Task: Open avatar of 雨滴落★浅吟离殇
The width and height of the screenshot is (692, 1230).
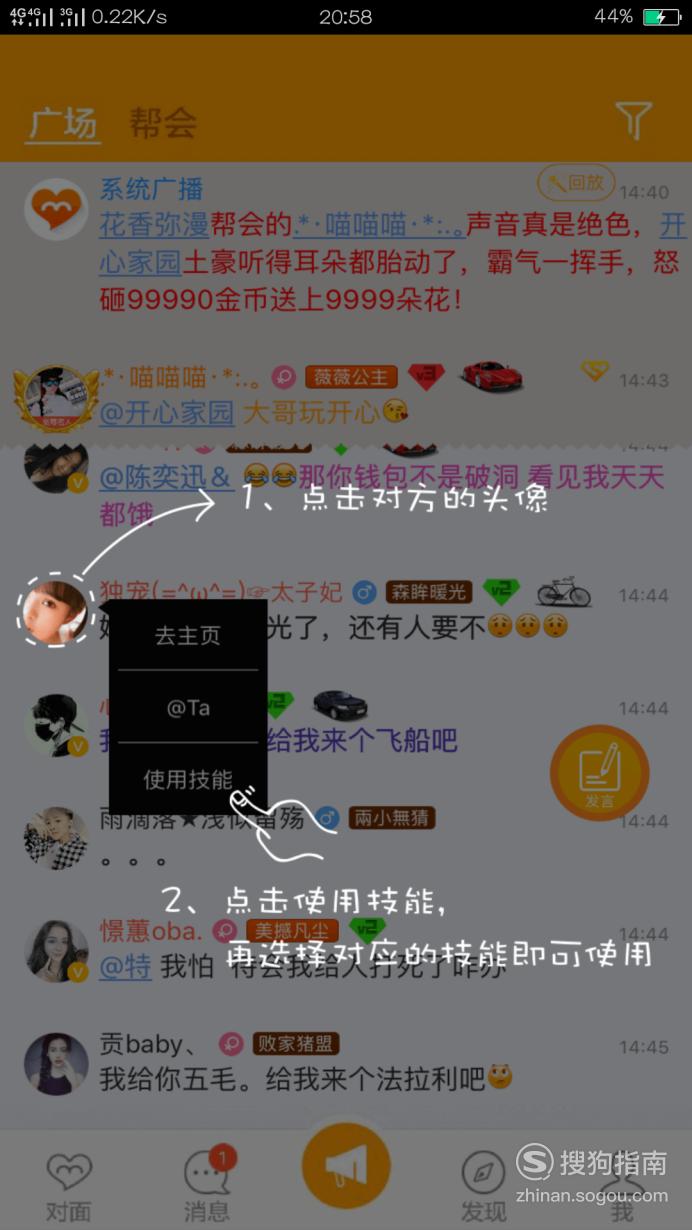Action: point(55,838)
